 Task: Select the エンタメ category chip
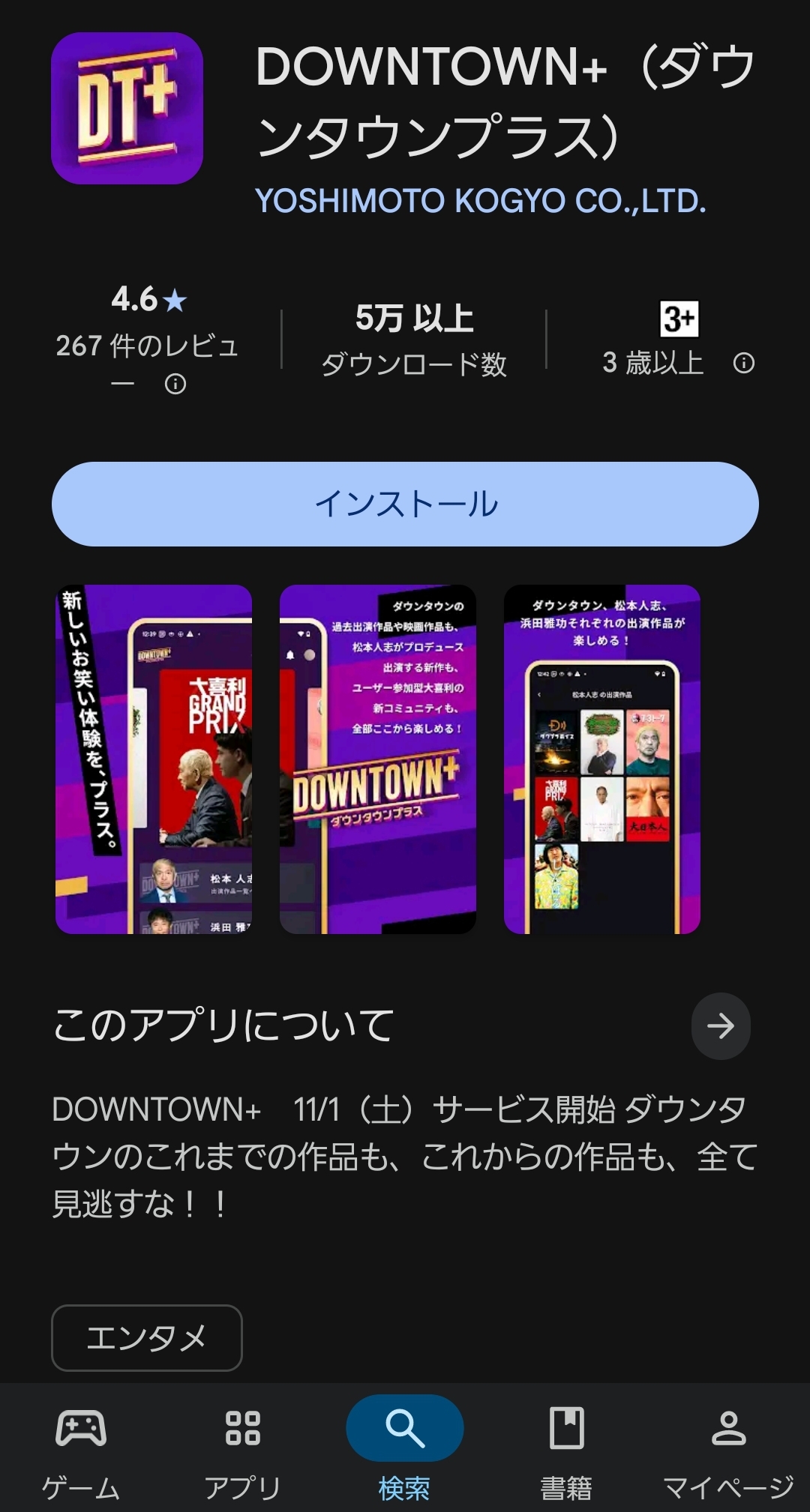coord(146,1337)
